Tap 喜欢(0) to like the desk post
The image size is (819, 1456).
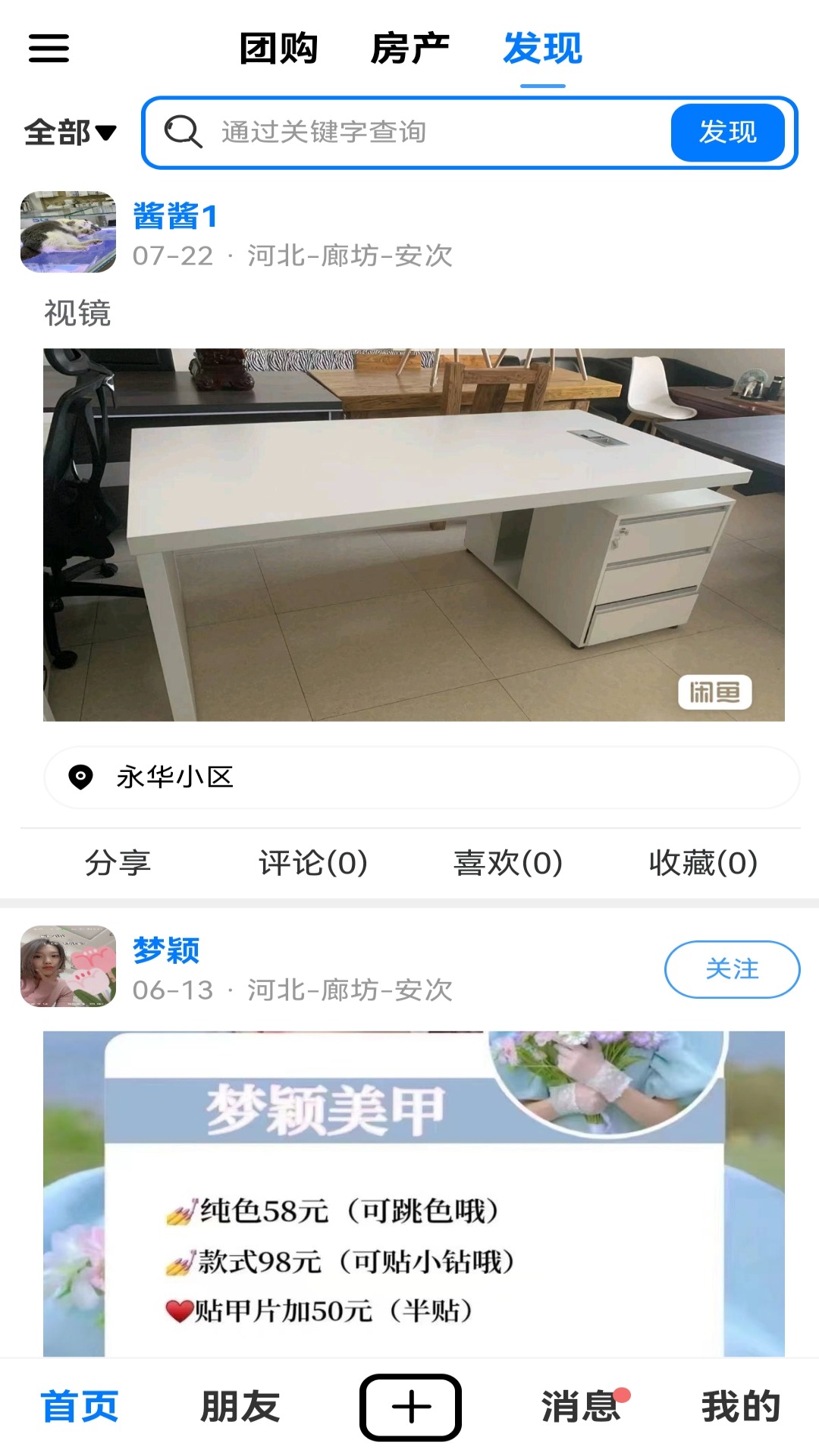(x=507, y=861)
